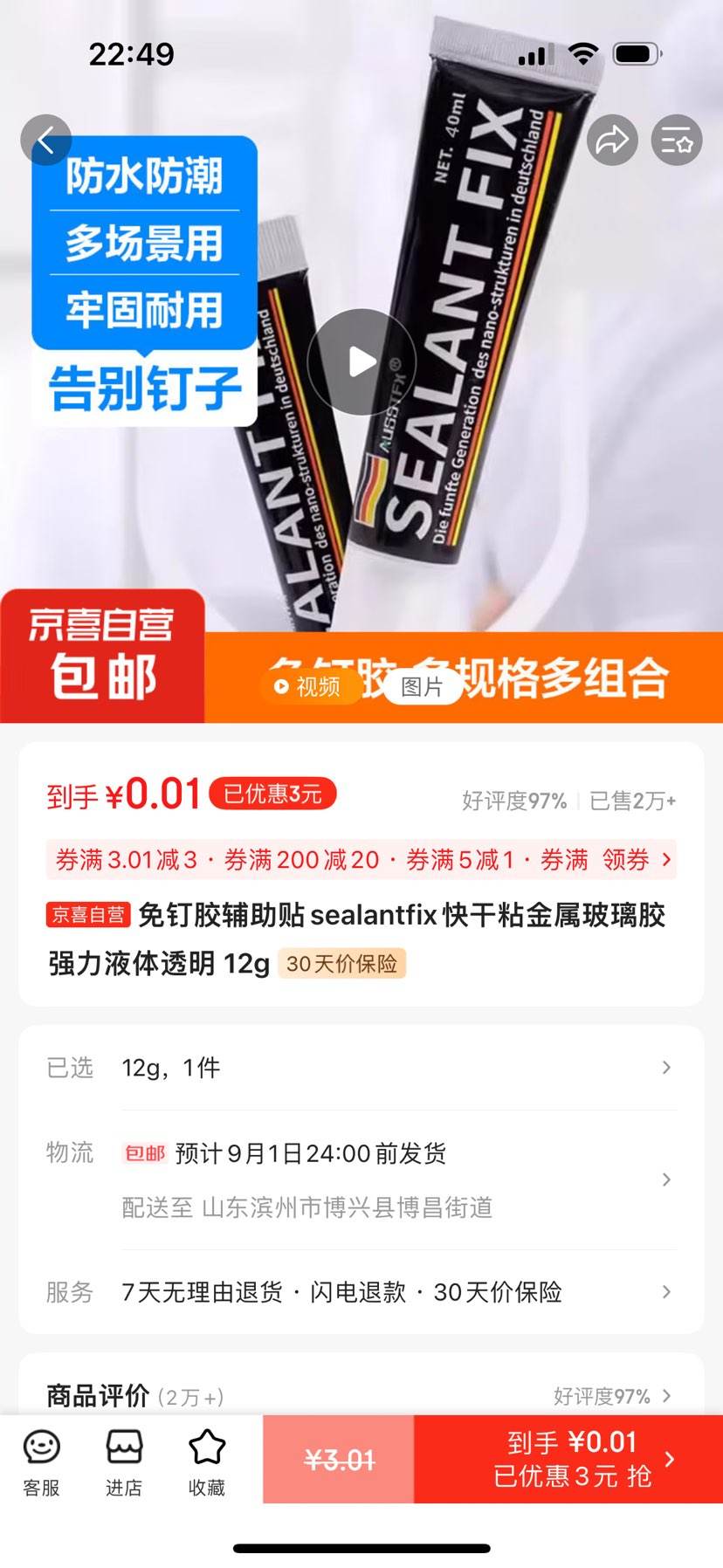723x1568 pixels.
Task: Open the list menu icon top right
Action: pos(675,139)
